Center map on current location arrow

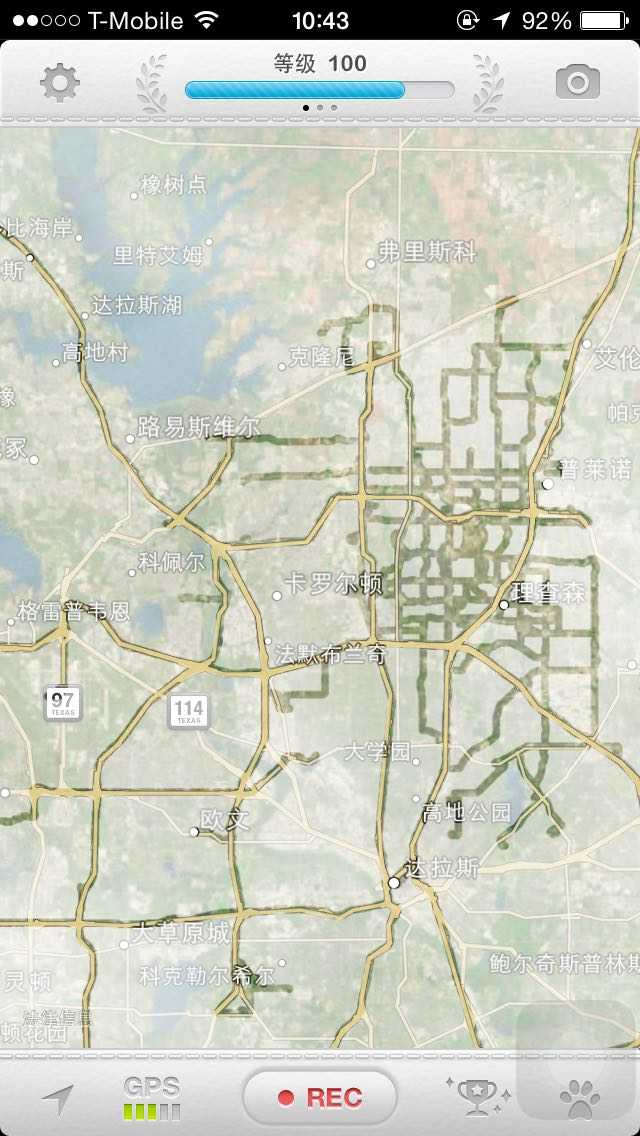[58, 1099]
